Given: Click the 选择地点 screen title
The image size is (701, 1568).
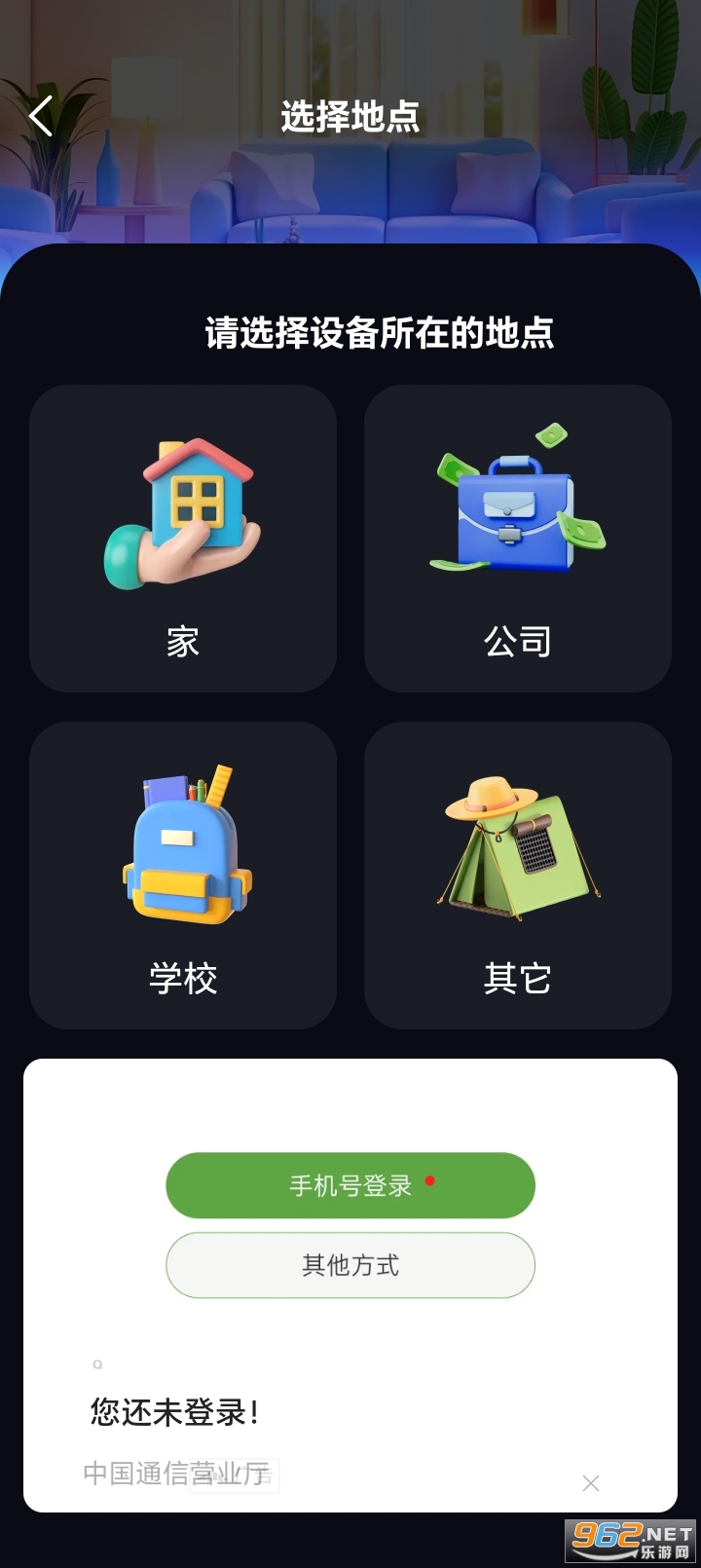Looking at the screenshot, I should (x=350, y=116).
